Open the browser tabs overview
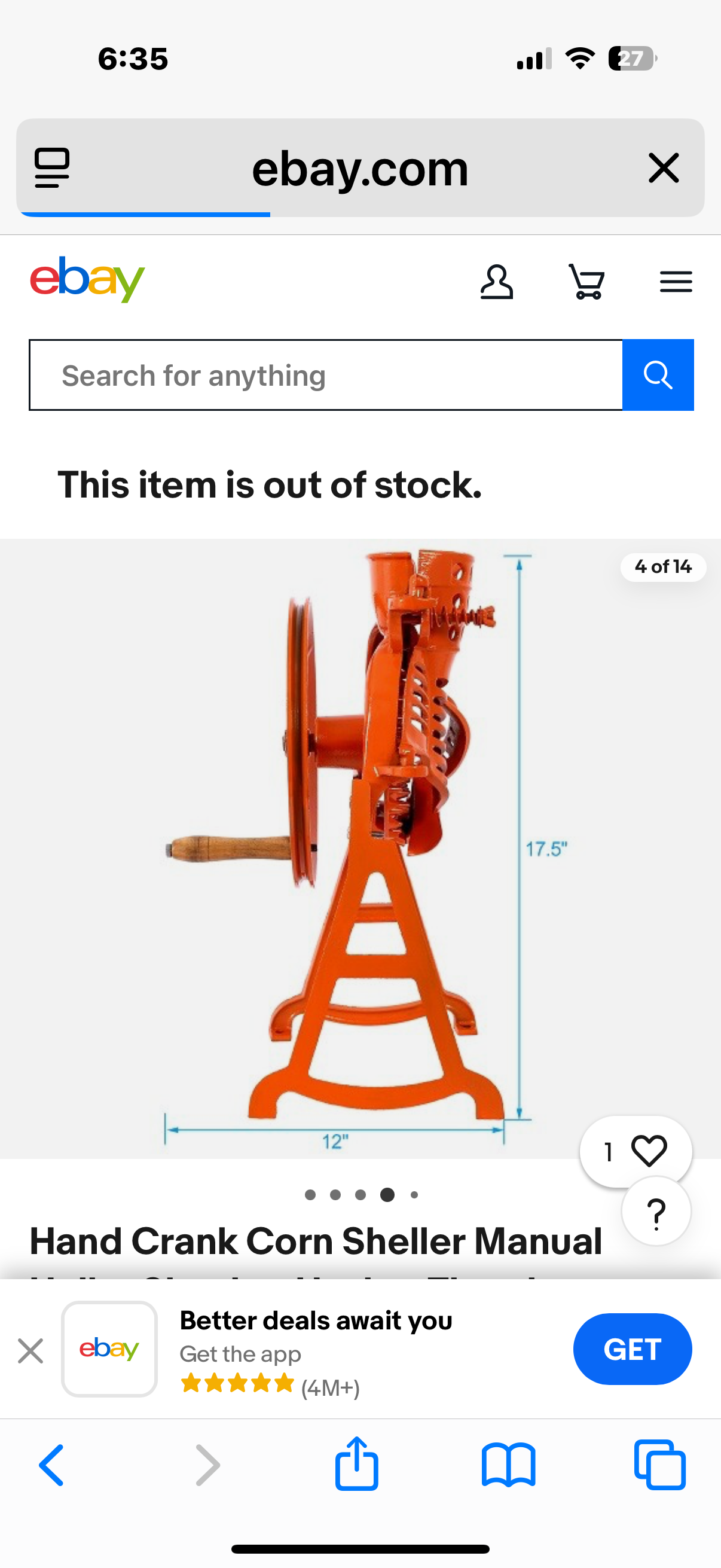 (659, 1465)
